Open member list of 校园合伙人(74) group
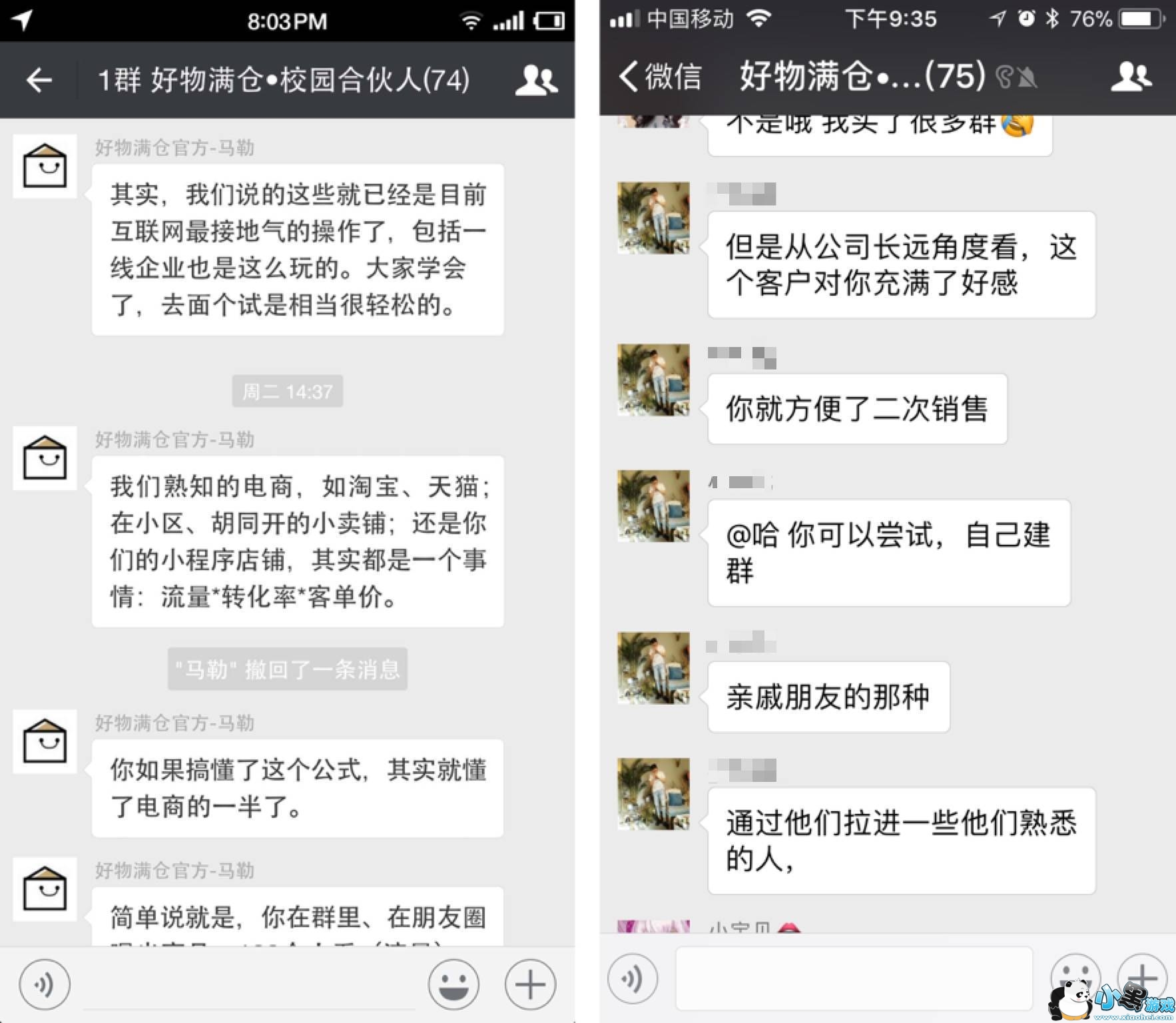The height and width of the screenshot is (1023, 1176). pyautogui.click(x=536, y=81)
